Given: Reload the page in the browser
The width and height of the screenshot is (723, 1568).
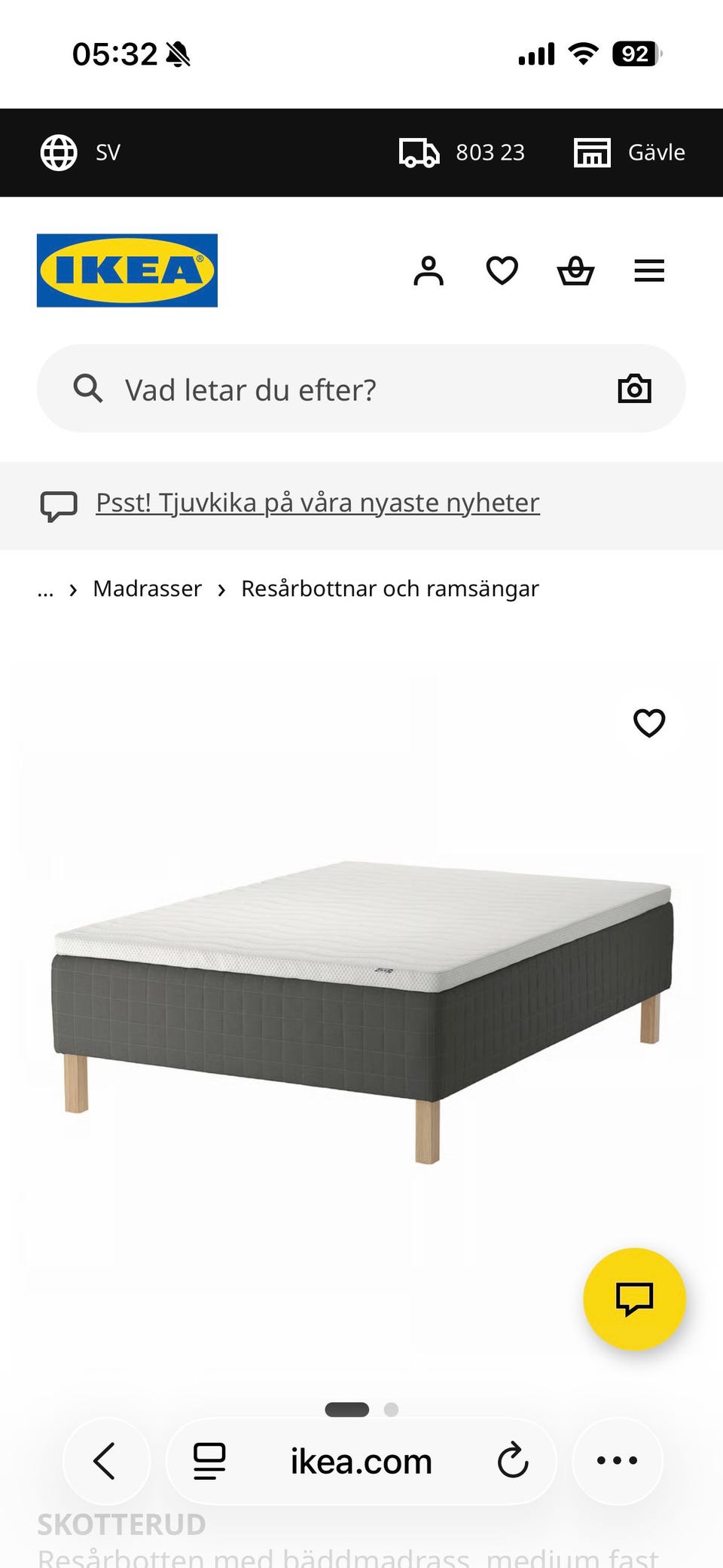Looking at the screenshot, I should click(x=513, y=1460).
